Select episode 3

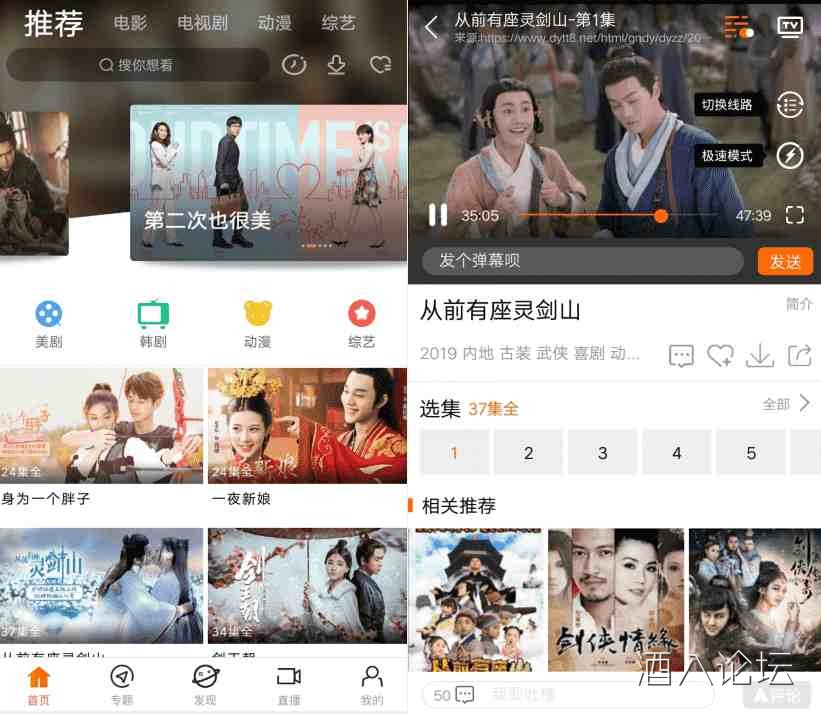(602, 453)
